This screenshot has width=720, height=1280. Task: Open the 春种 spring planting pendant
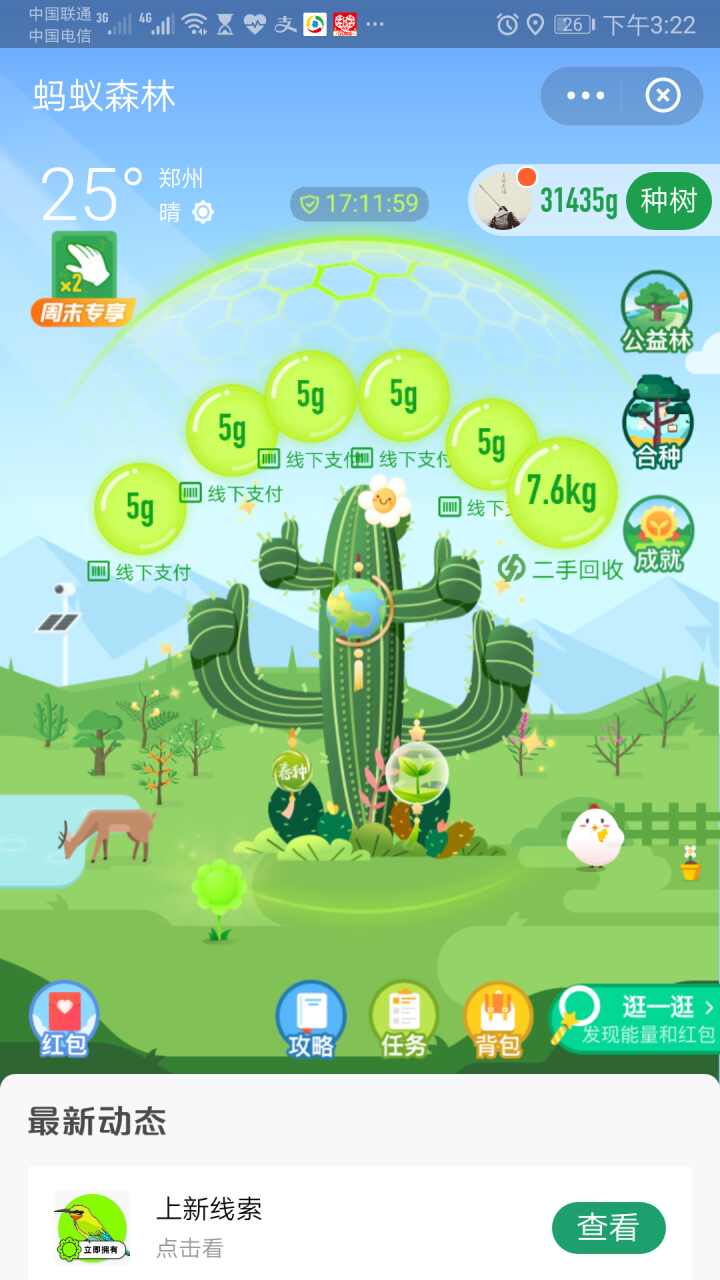click(x=291, y=773)
